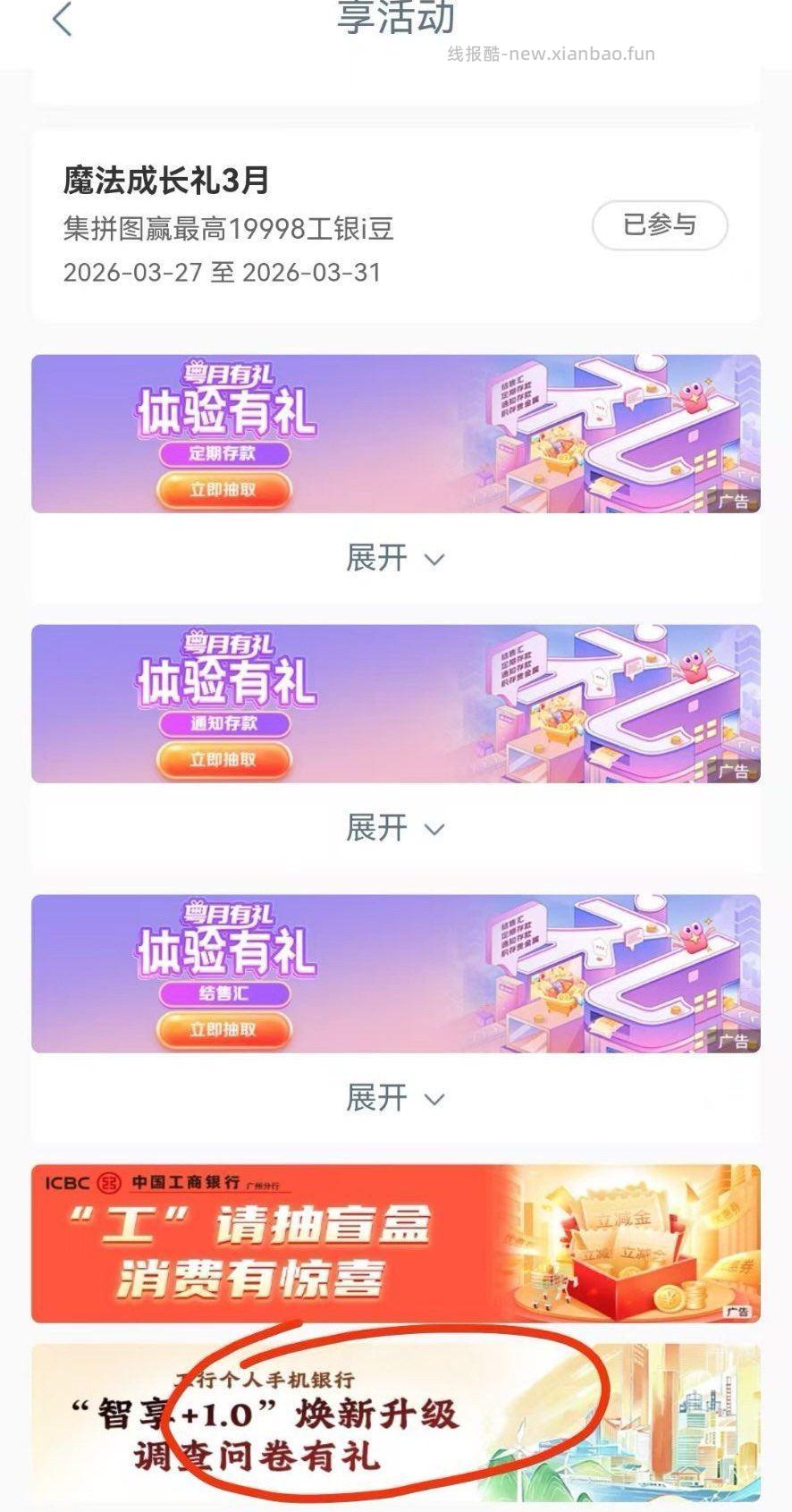Screen dimensions: 792x1512
Task: Tap the back arrow to return
Action: point(61,20)
